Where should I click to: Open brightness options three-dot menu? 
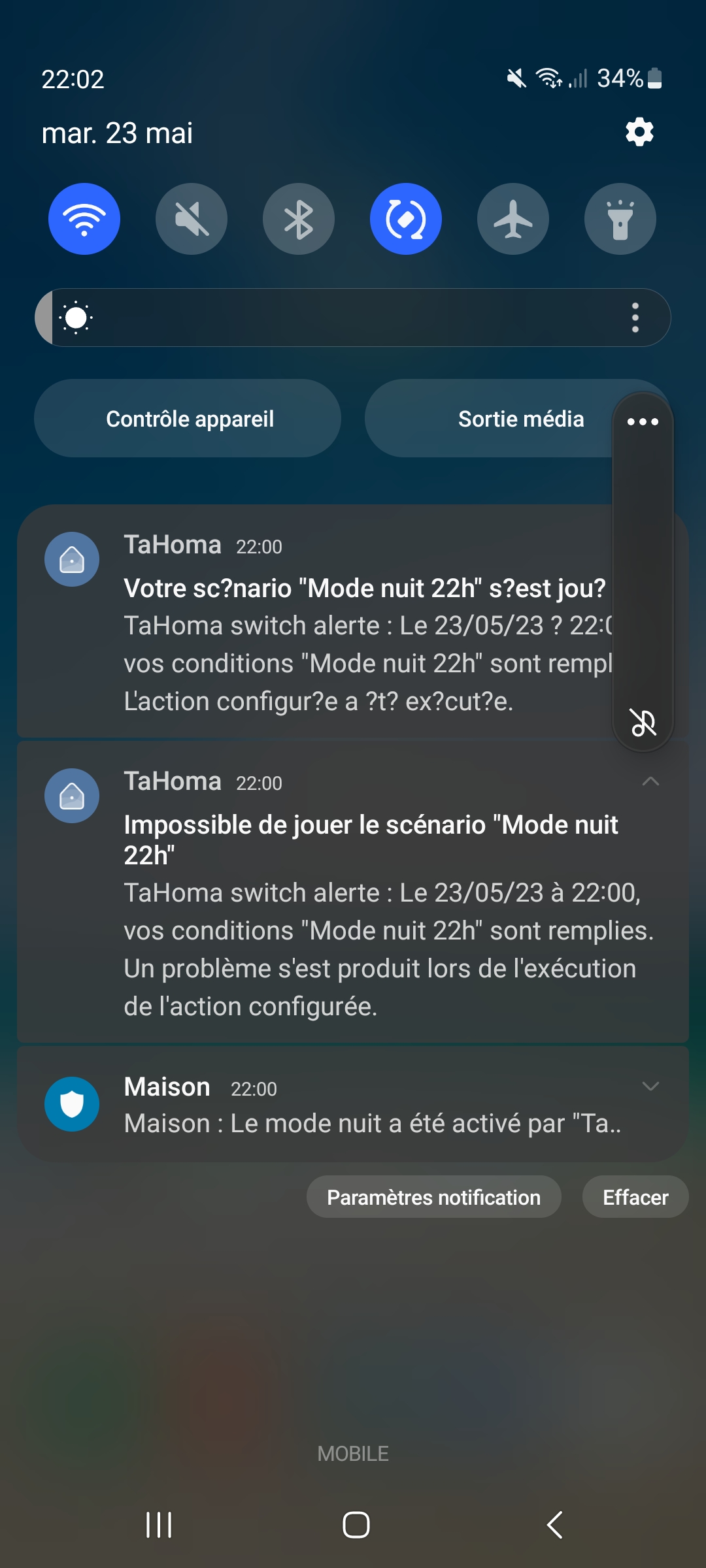(635, 318)
